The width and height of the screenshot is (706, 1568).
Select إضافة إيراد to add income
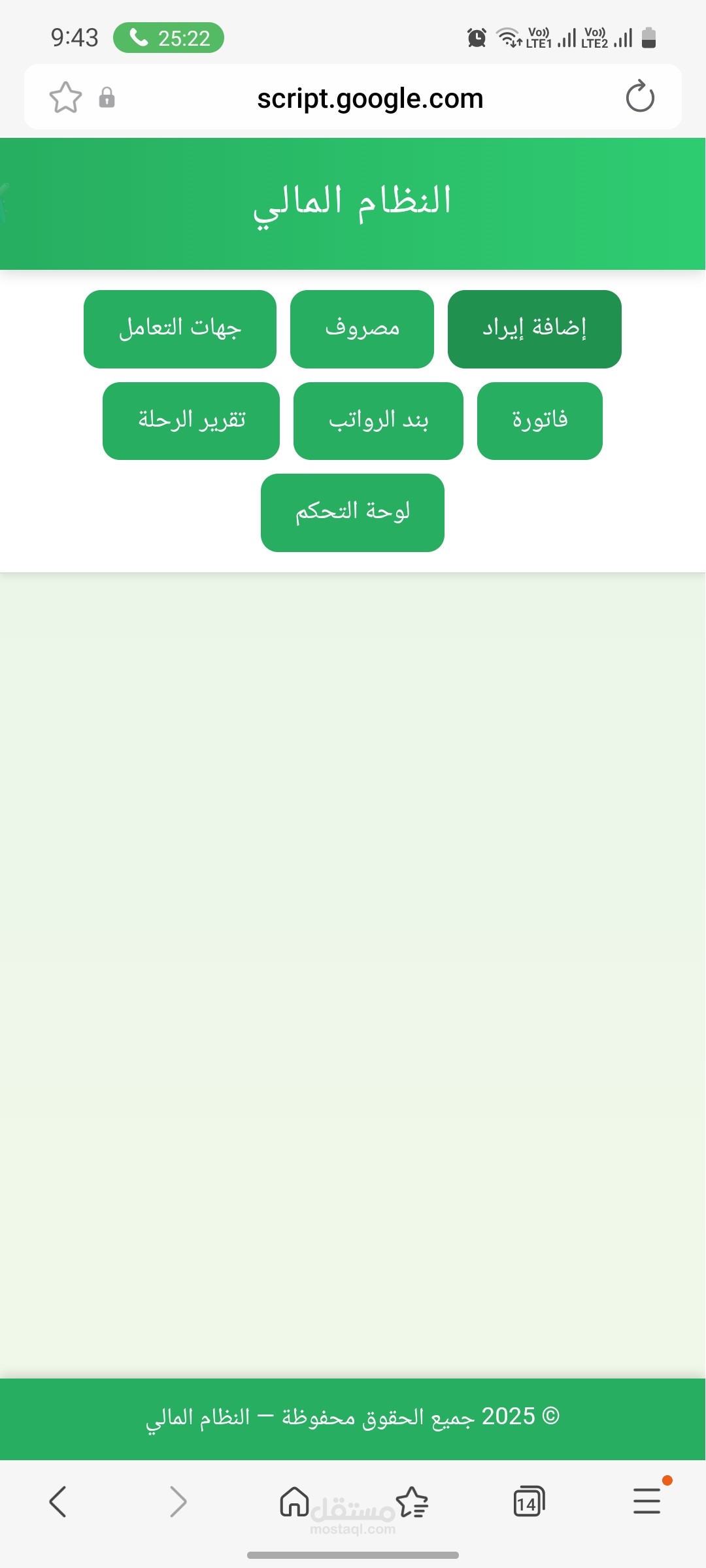tap(534, 328)
